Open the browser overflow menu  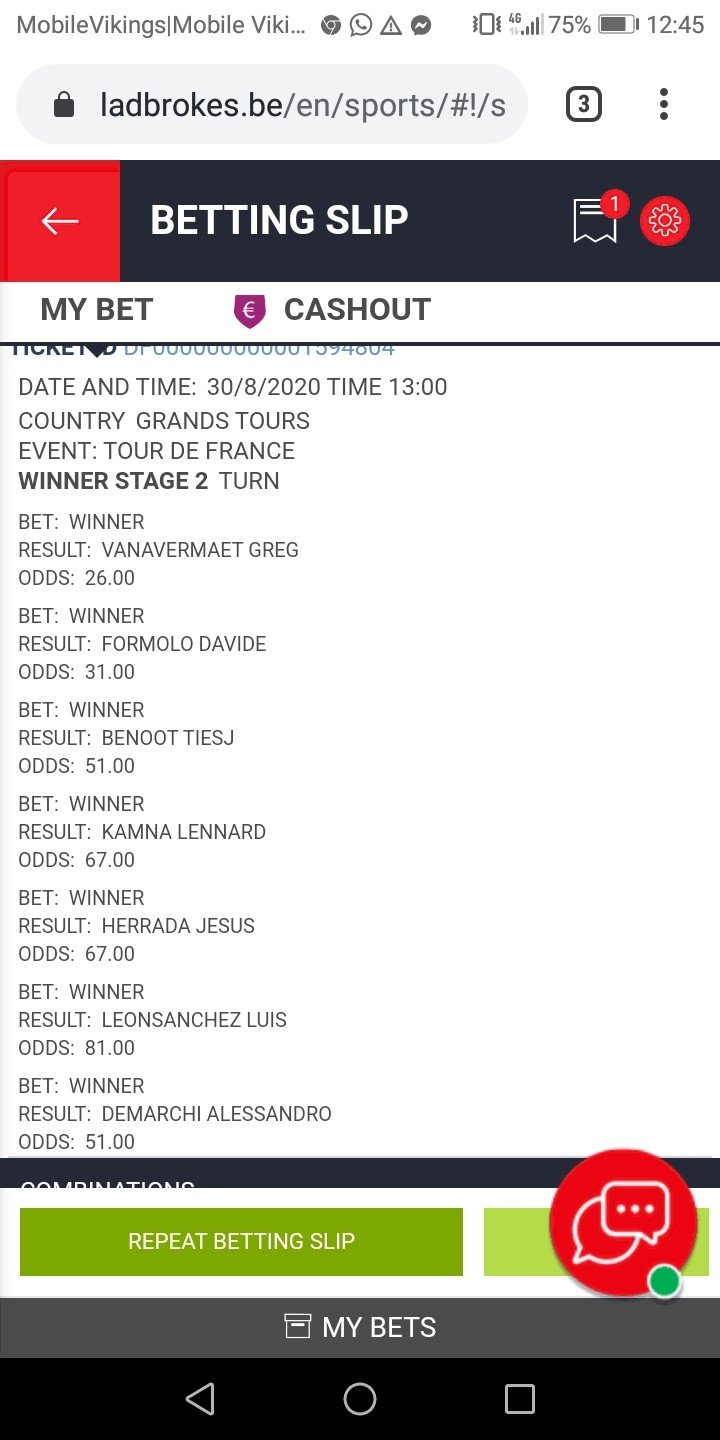coord(664,104)
